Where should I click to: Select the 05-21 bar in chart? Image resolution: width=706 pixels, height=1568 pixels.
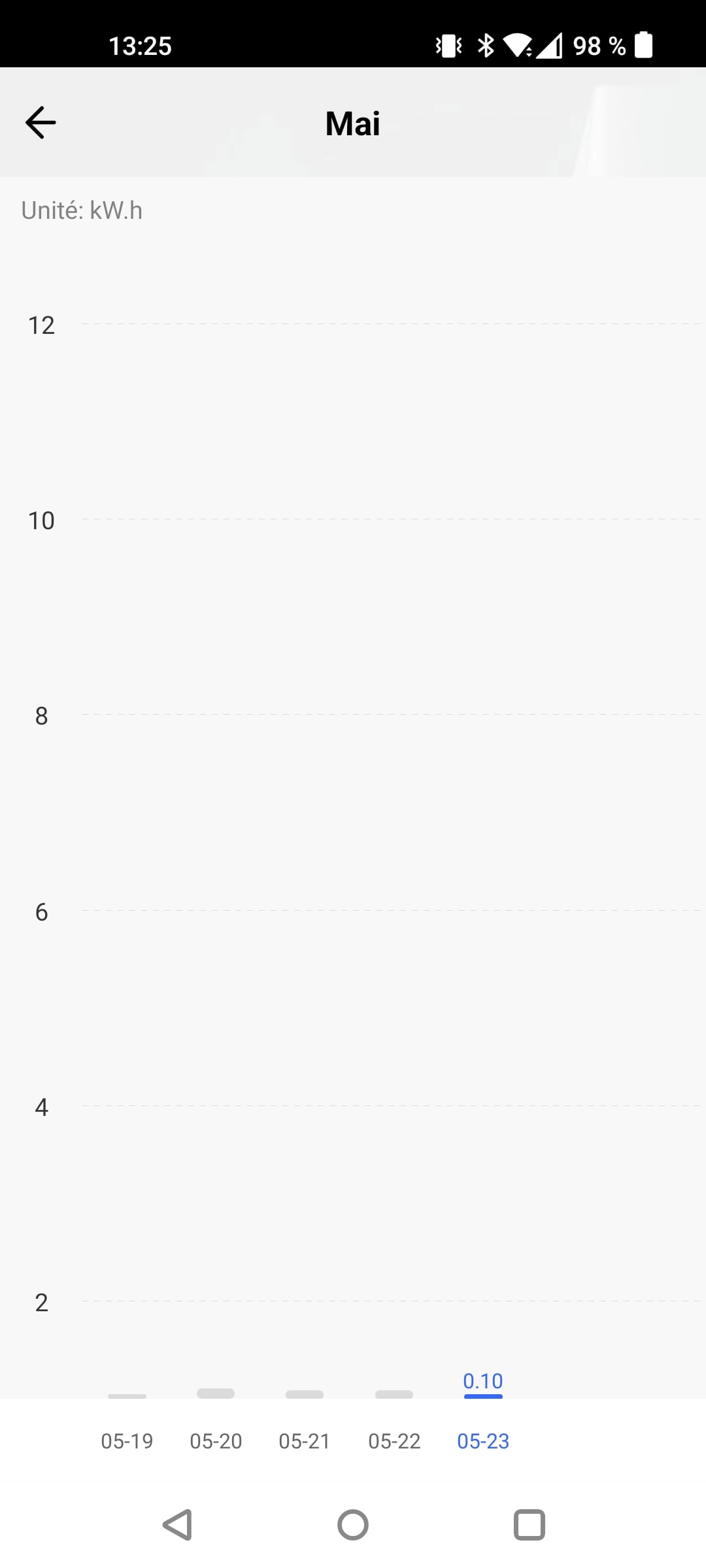click(x=305, y=1394)
